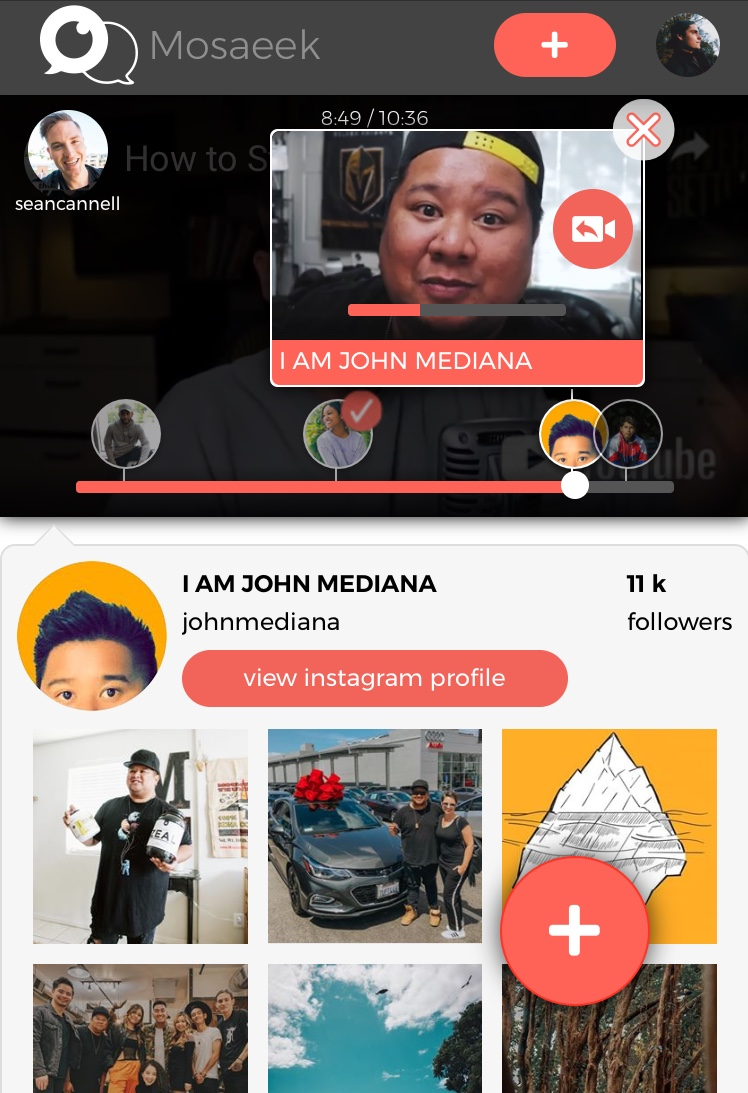Viewport: 748px width, 1093px height.
Task: Close the John Mediana video popup
Action: point(643,130)
